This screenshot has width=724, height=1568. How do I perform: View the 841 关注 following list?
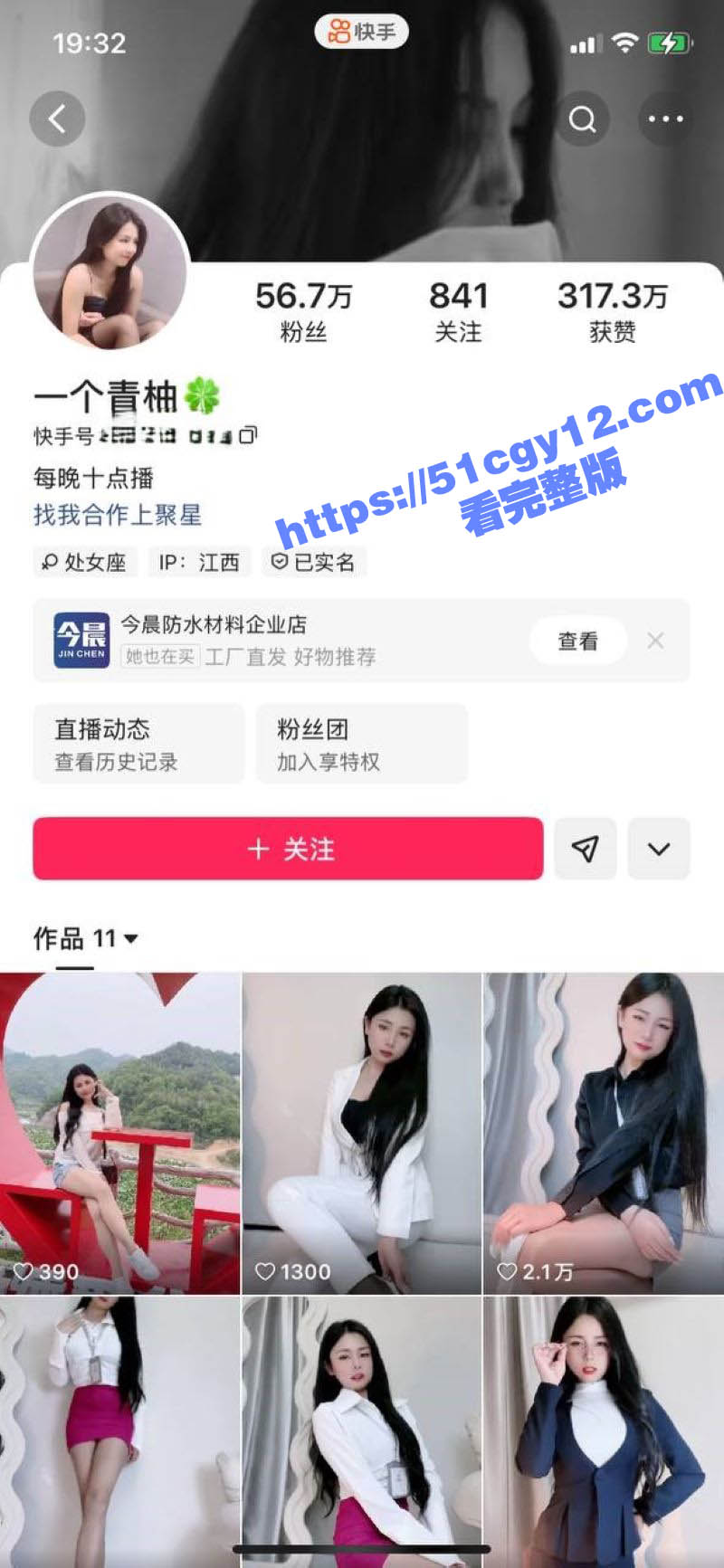458,310
